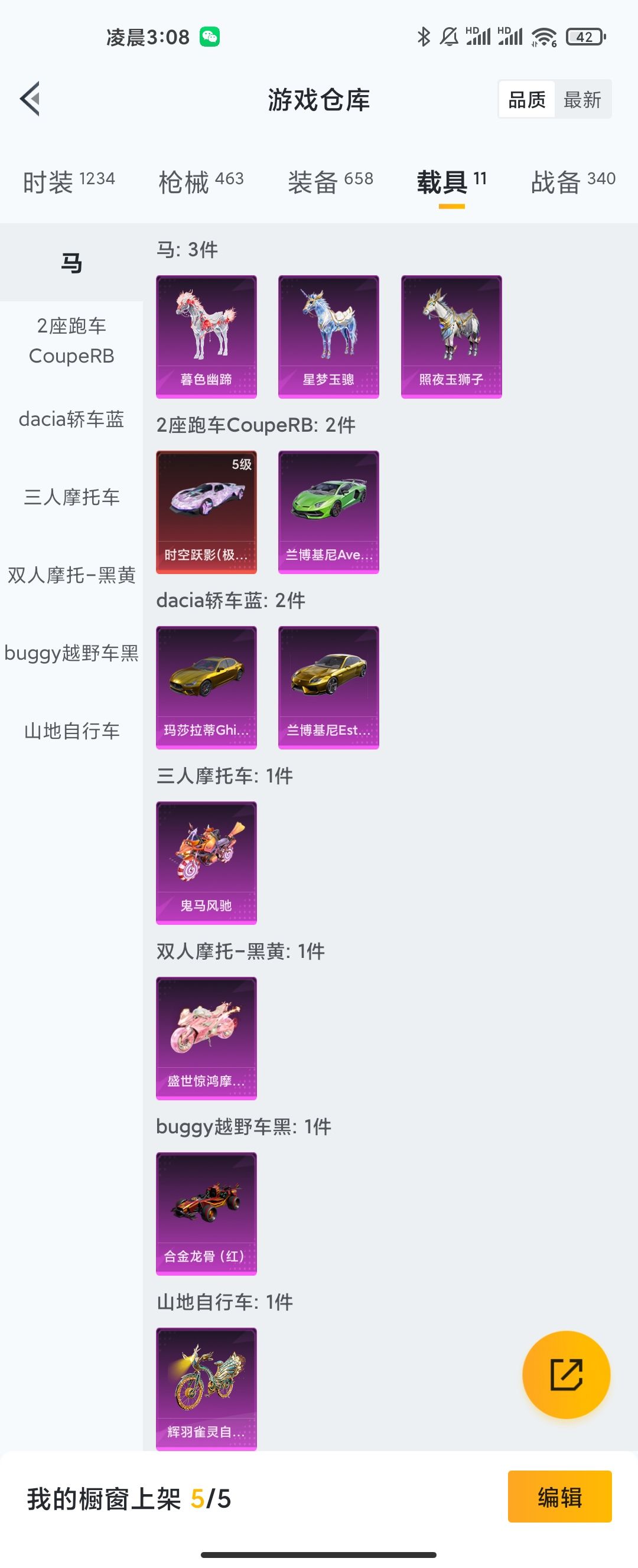The height and width of the screenshot is (1568, 638).
Task: Jump to 山地自行车 category
Action: pyautogui.click(x=71, y=731)
